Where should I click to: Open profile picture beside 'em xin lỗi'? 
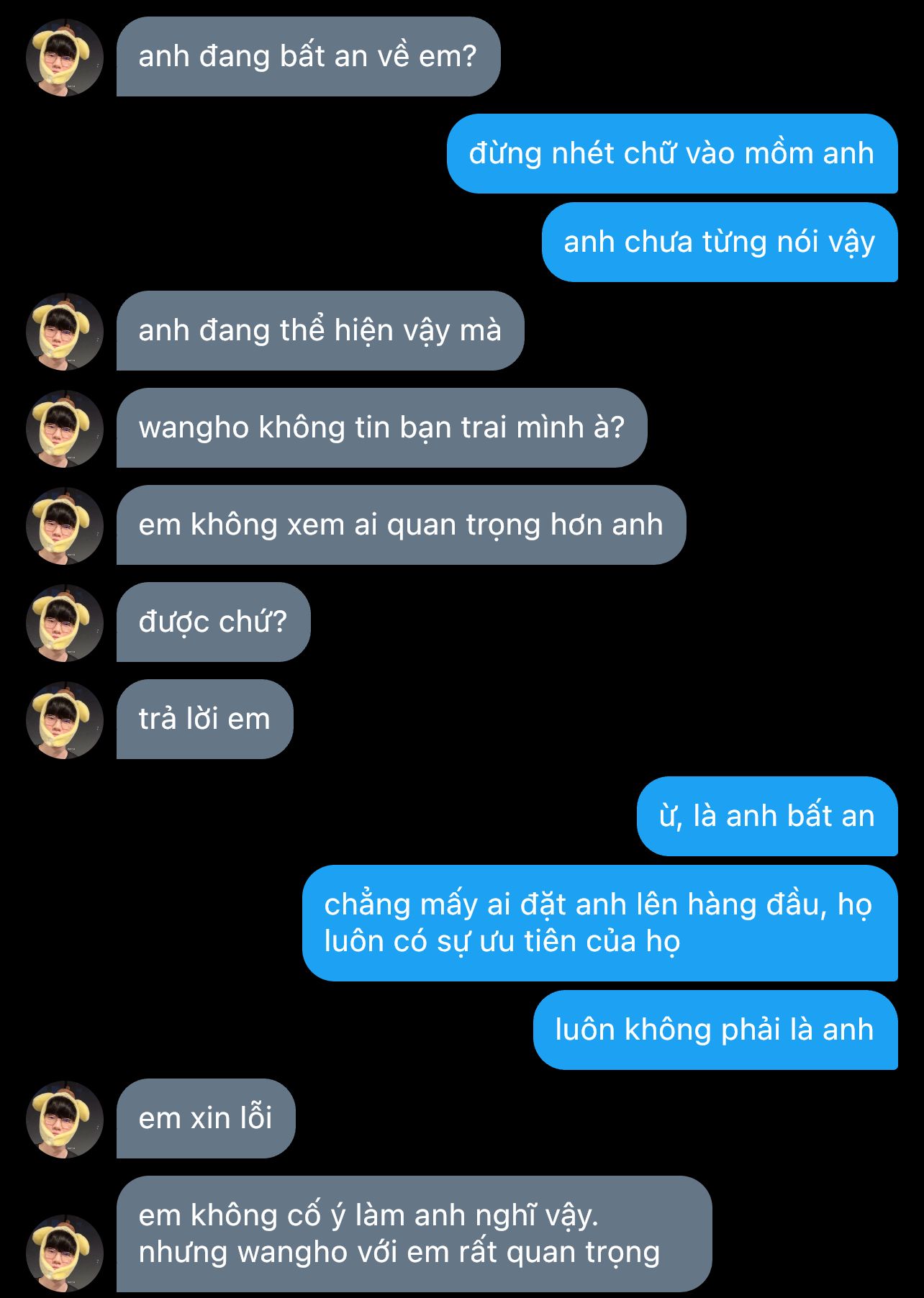click(x=65, y=1120)
